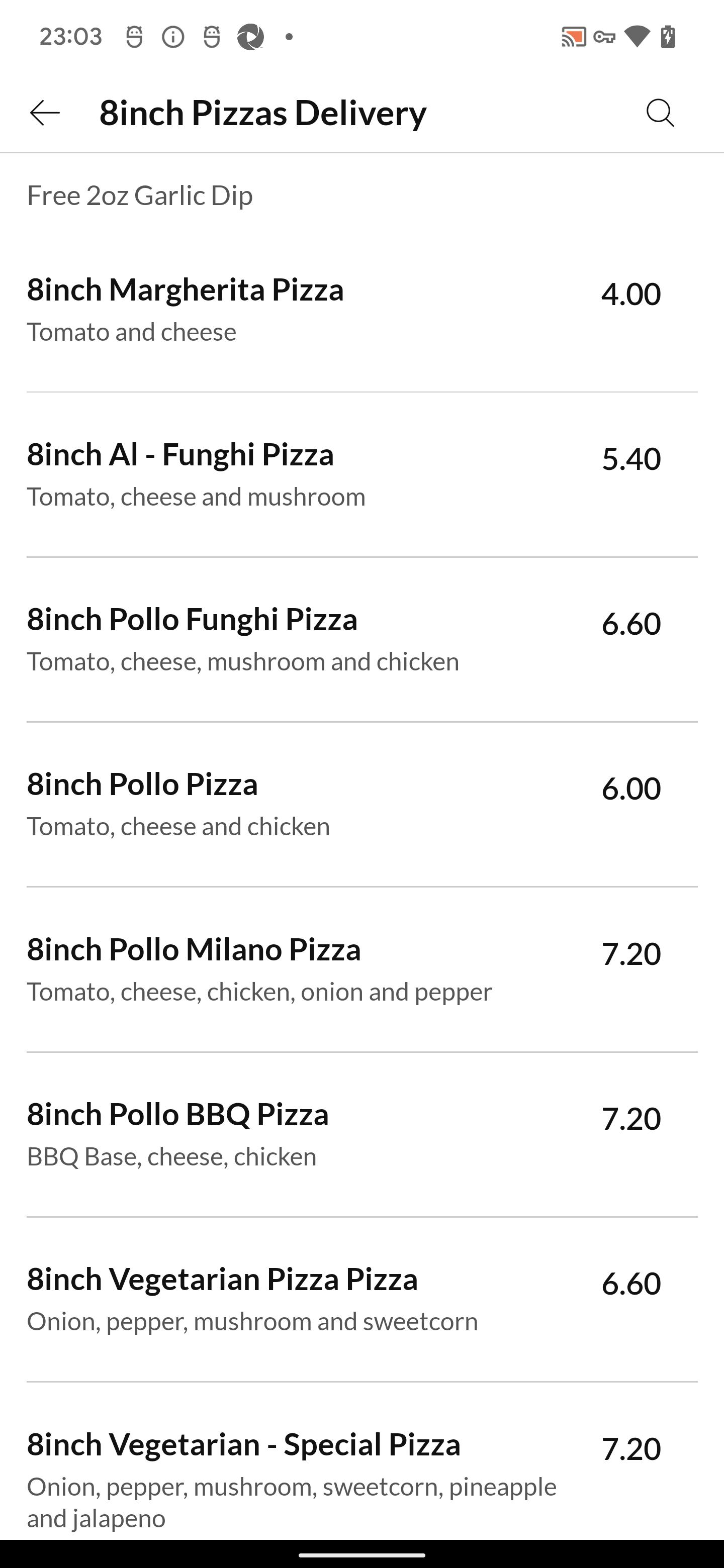
Task: Select the 8inch Margherita Pizza
Action: tap(361, 310)
